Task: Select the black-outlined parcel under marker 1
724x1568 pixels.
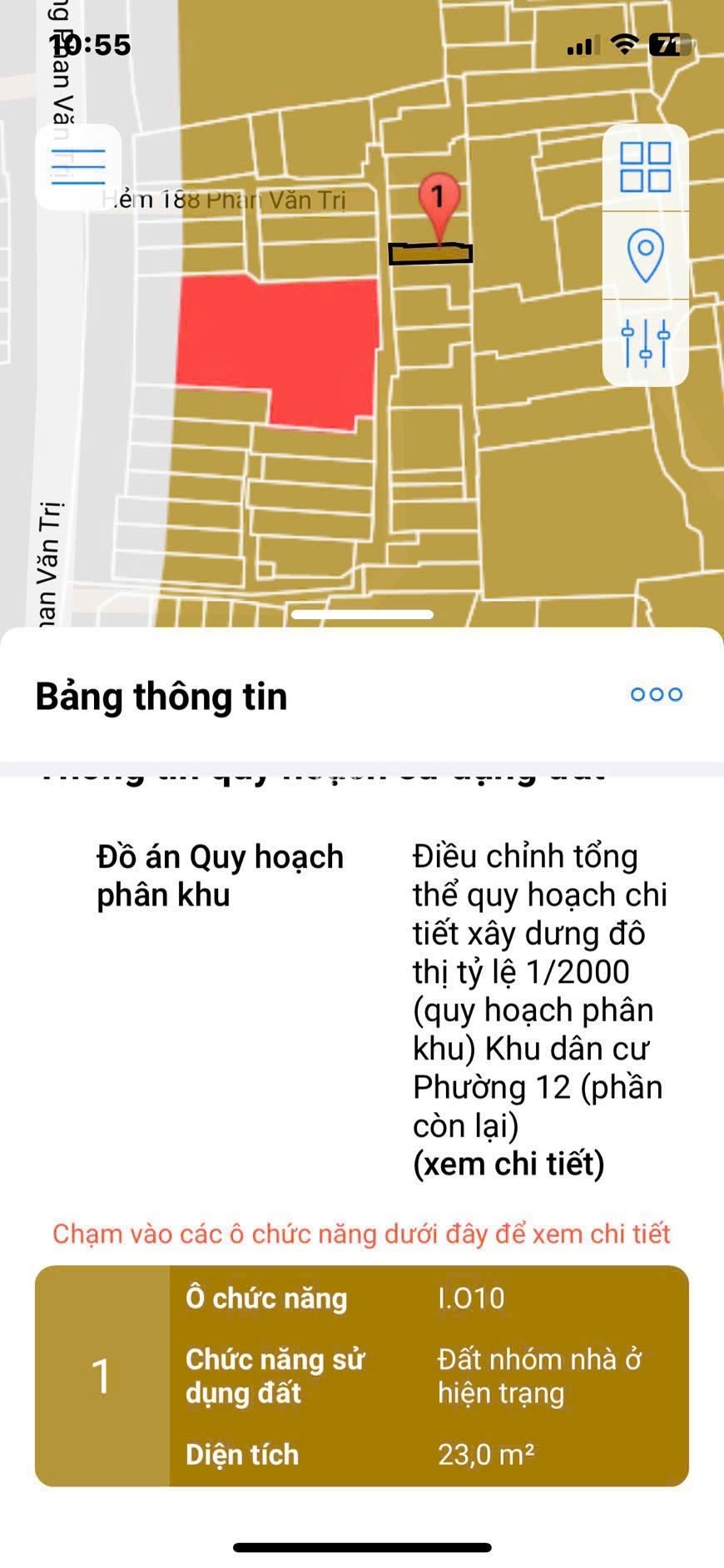Action: pyautogui.click(x=431, y=253)
